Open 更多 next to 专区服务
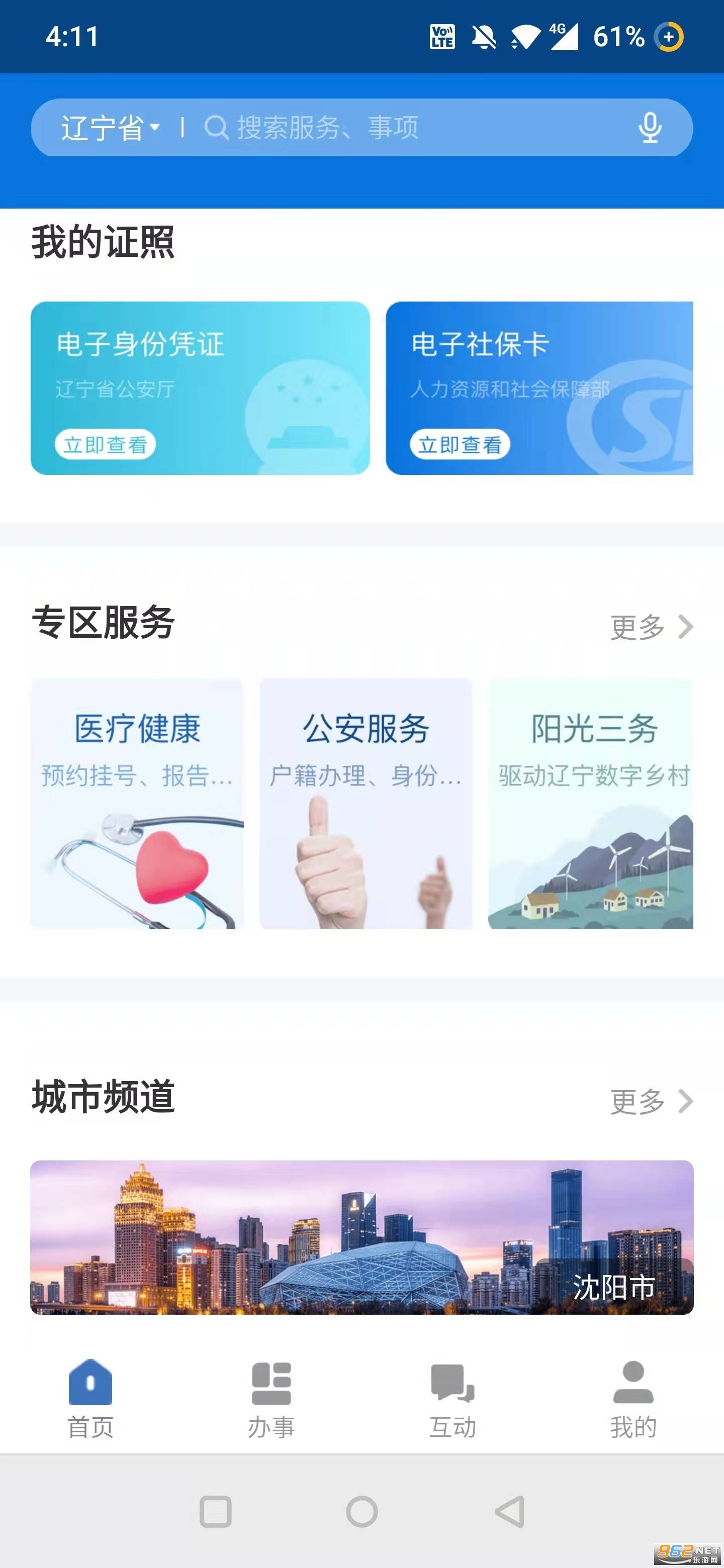This screenshot has width=724, height=1568. 651,627
